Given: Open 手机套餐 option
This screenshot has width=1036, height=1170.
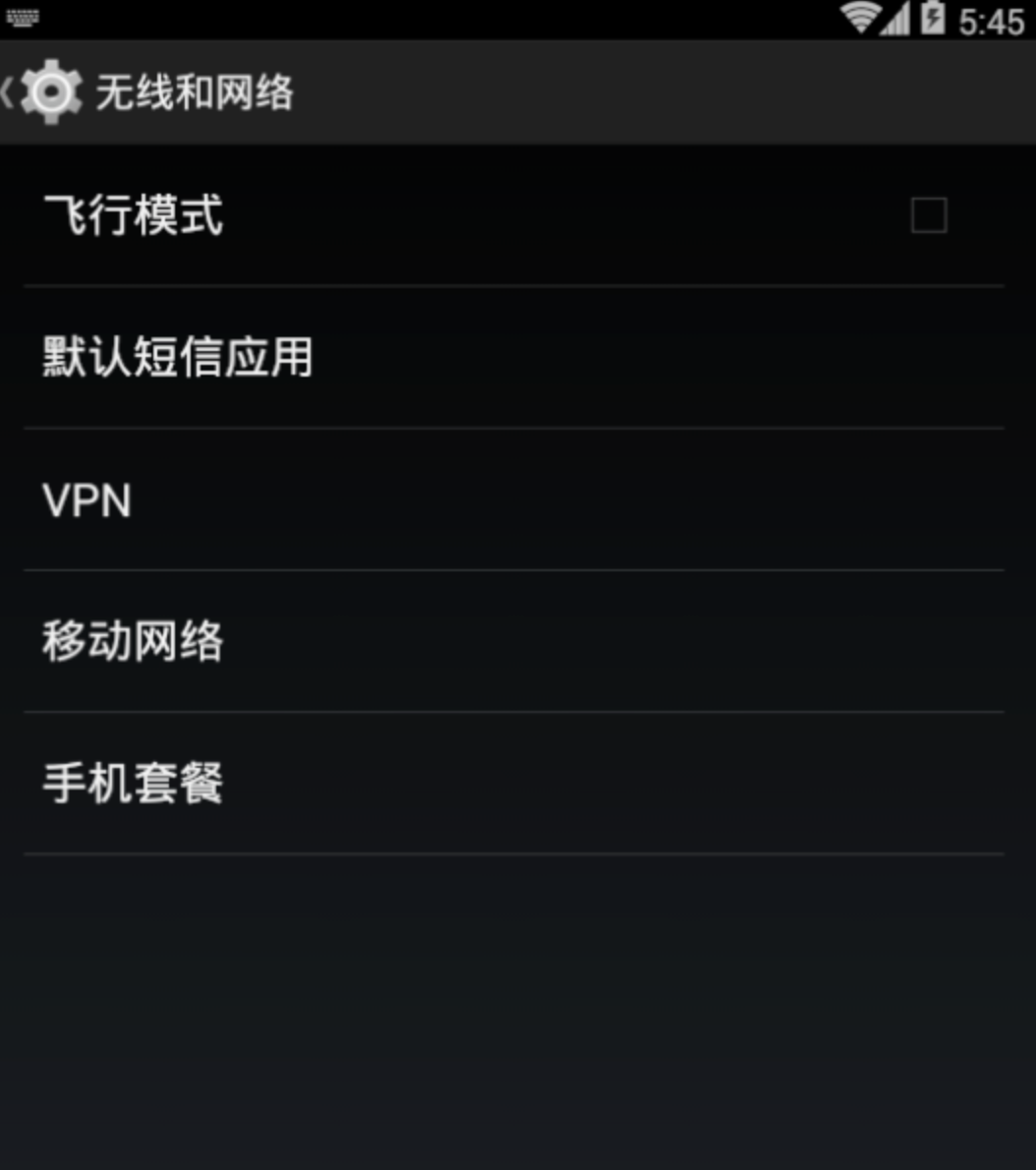Looking at the screenshot, I should click(134, 784).
